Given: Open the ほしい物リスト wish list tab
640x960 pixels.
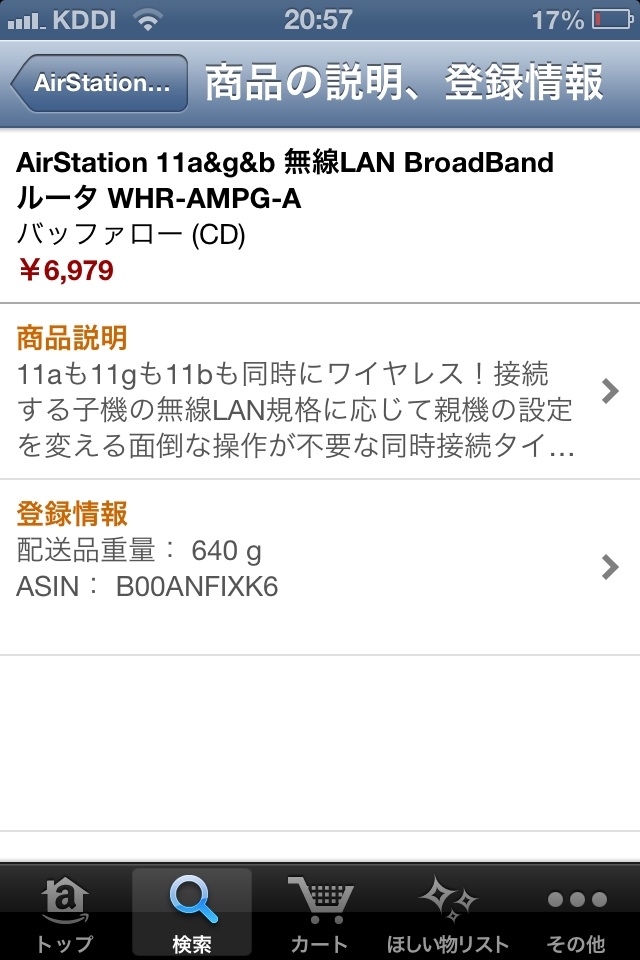Looking at the screenshot, I should point(448,915).
